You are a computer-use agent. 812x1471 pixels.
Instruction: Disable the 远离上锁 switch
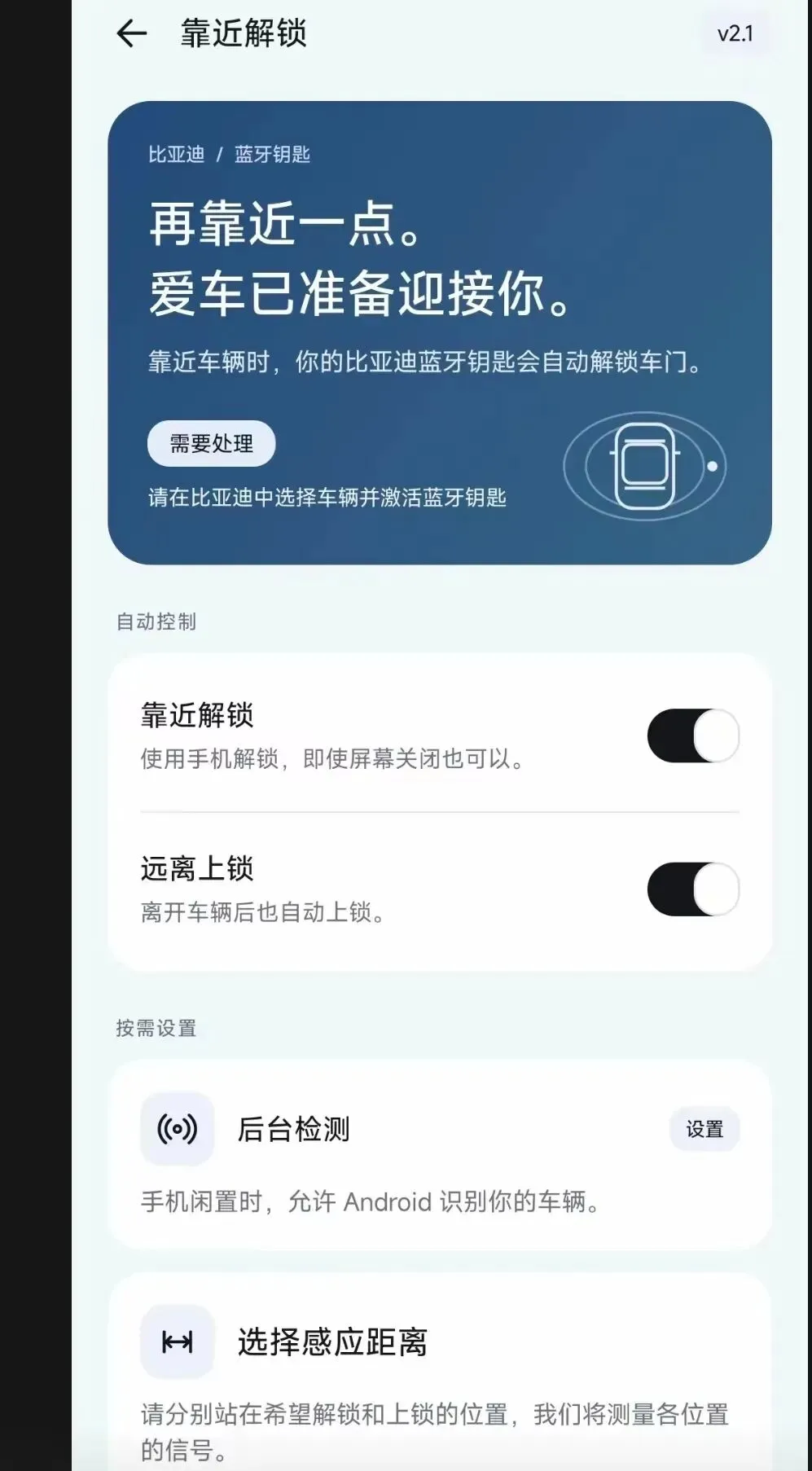(693, 889)
